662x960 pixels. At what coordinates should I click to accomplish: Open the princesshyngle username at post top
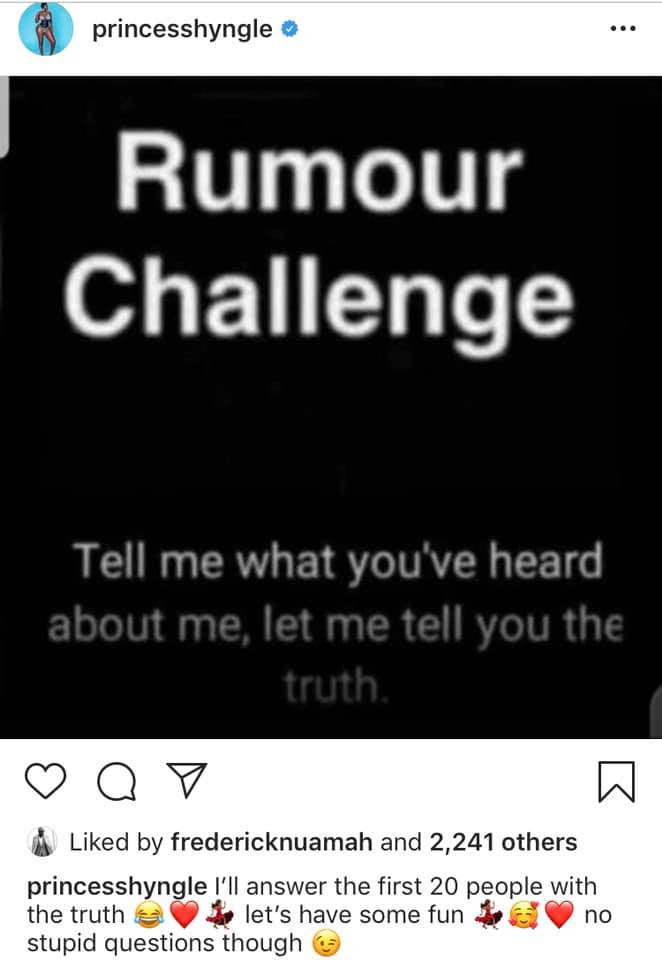pos(181,29)
